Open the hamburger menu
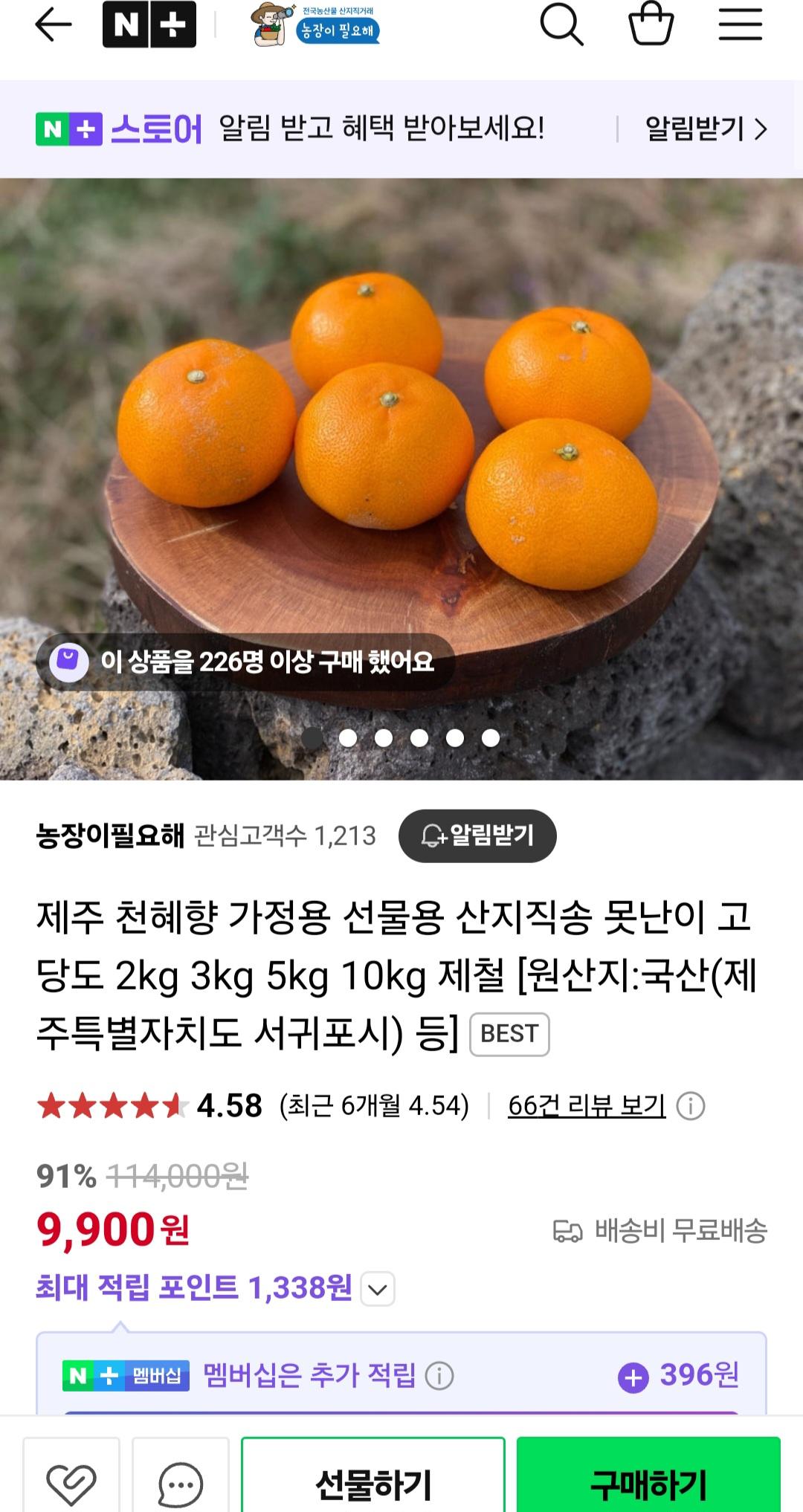Viewport: 803px width, 1512px height. [x=740, y=25]
